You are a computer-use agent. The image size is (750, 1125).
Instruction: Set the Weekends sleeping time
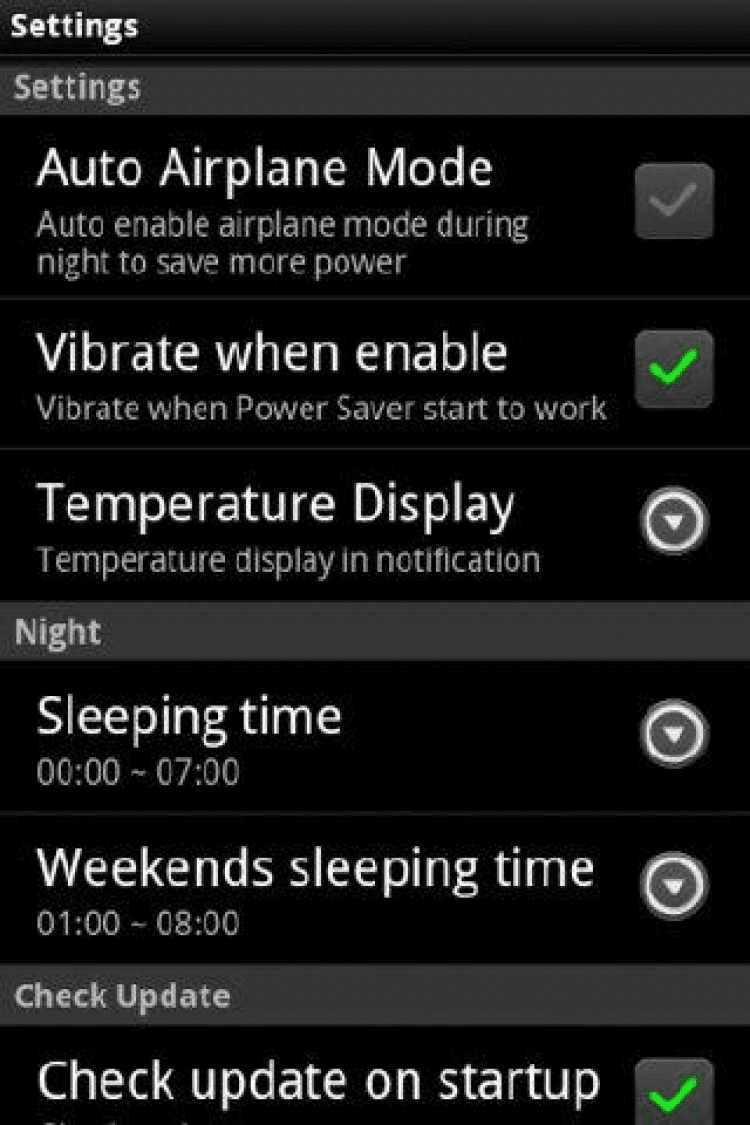point(674,886)
